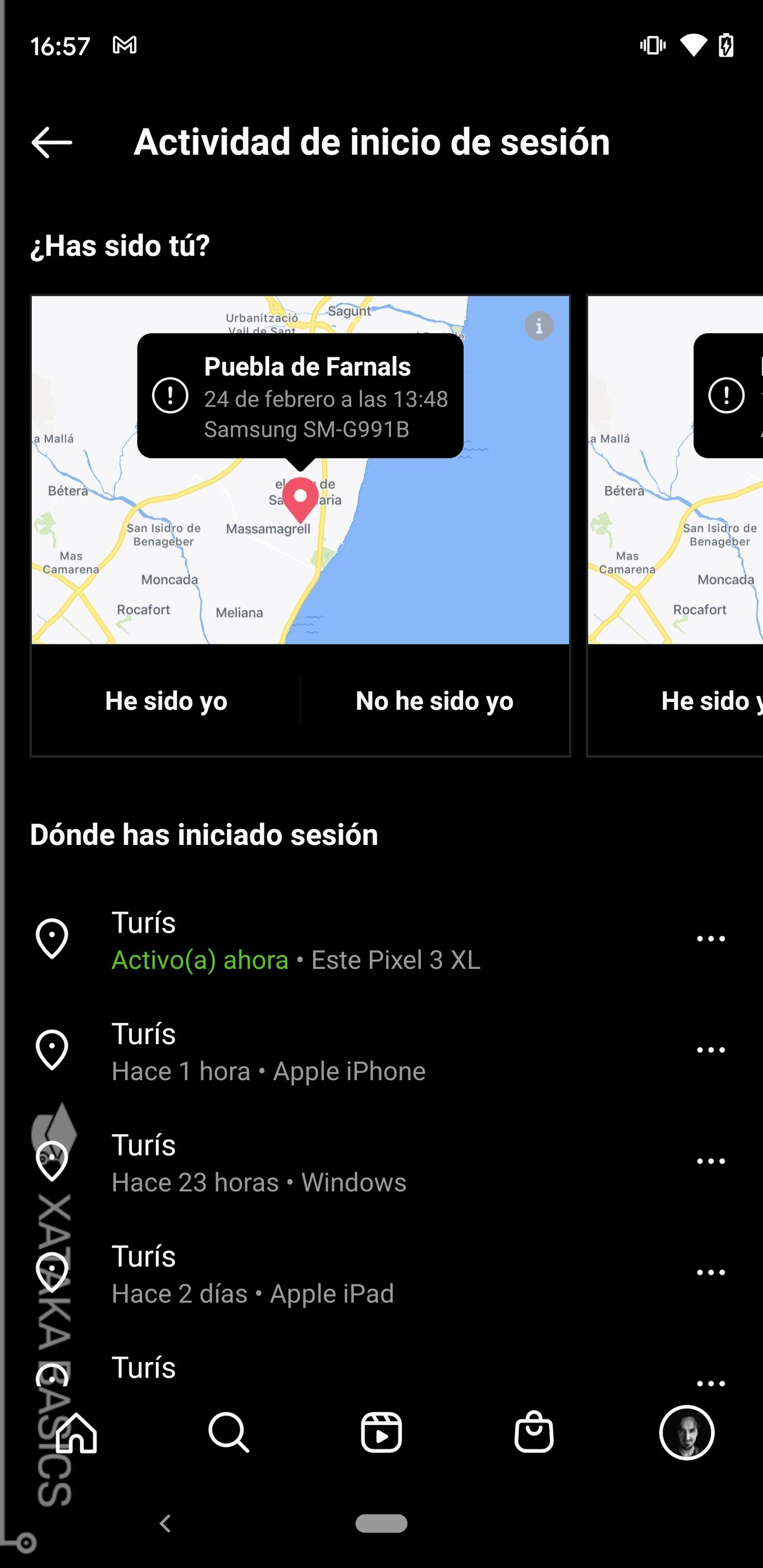763x1568 pixels.
Task: Open options for the Apple iPhone session
Action: tap(710, 1050)
